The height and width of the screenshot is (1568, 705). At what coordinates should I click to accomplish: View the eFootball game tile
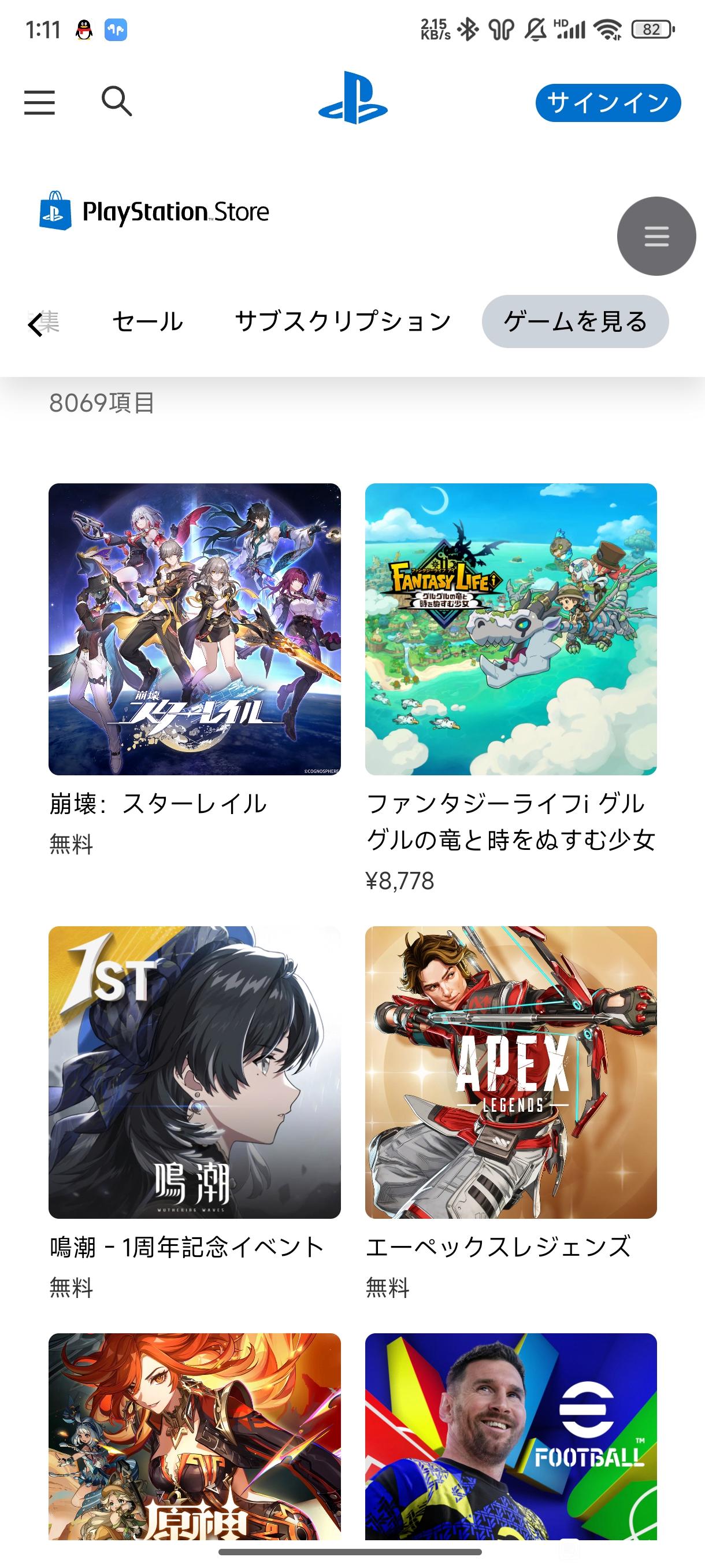pos(510,1437)
